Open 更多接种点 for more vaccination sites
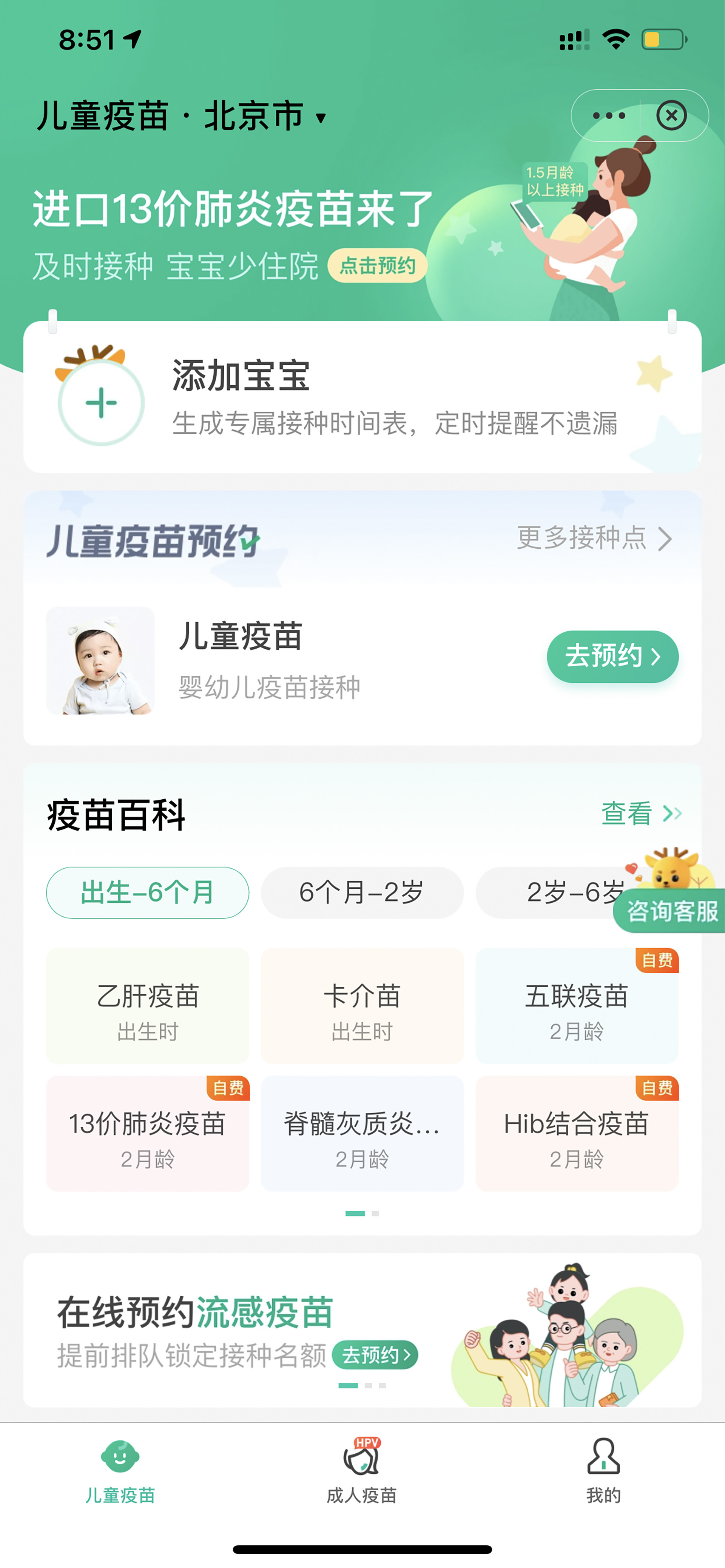 (595, 538)
